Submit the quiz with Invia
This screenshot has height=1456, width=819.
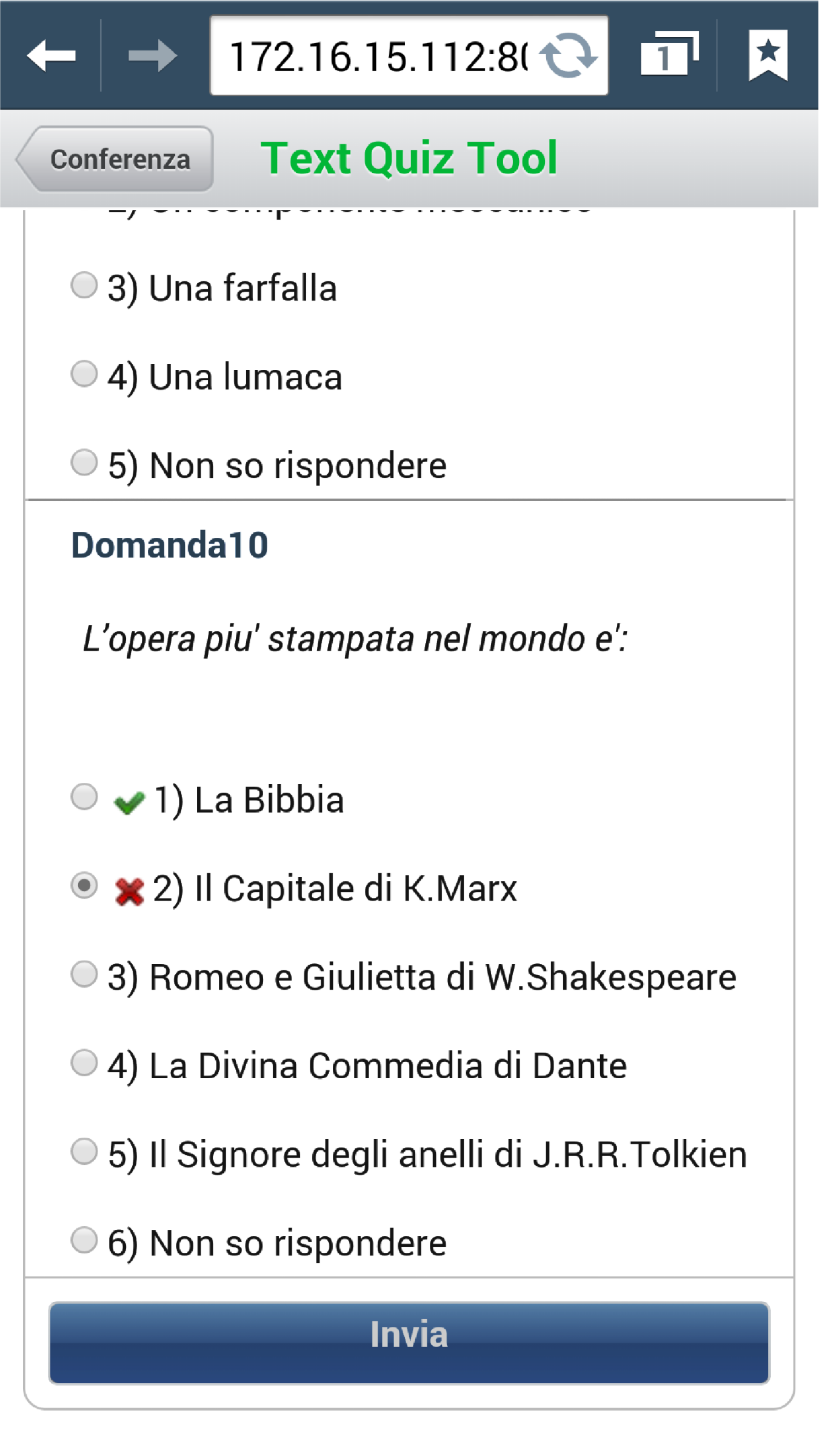[x=409, y=1343]
